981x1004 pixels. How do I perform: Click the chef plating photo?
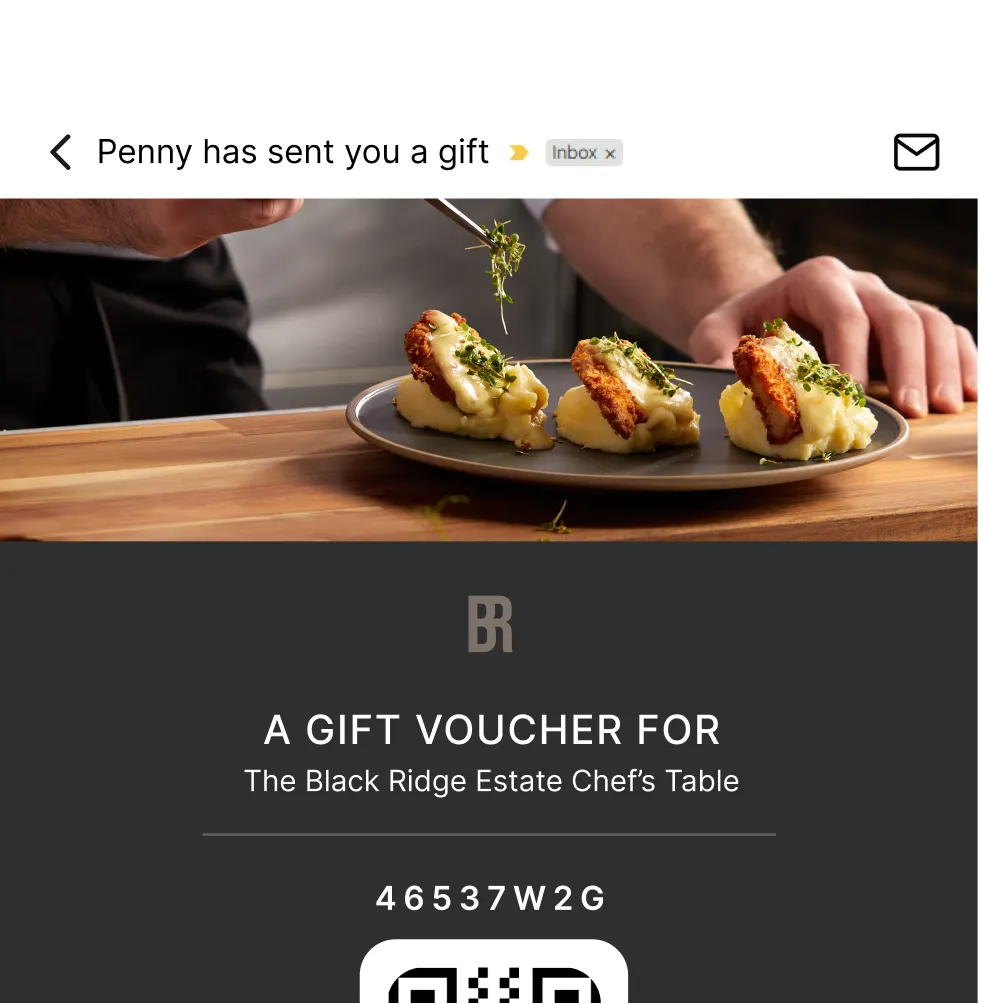[x=491, y=370]
